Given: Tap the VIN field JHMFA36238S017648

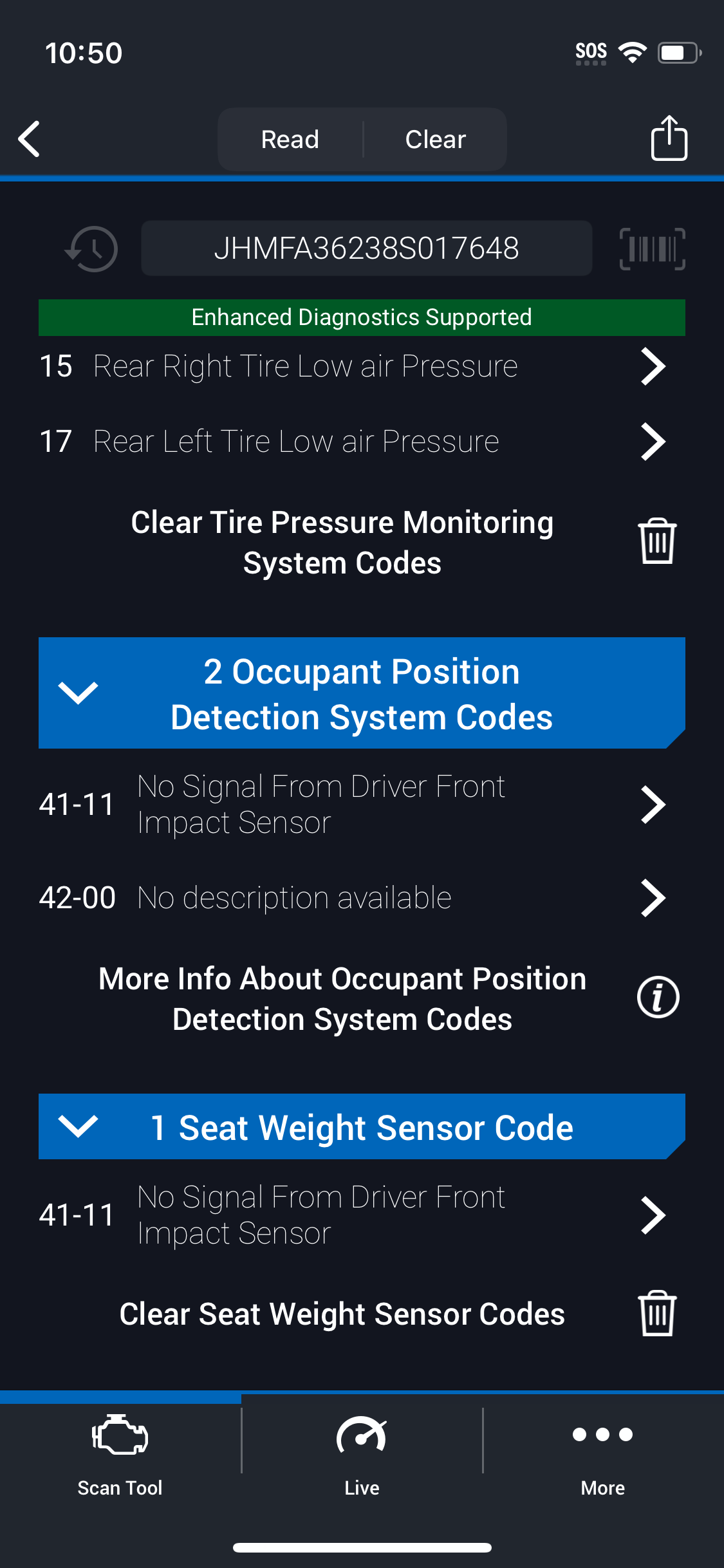Looking at the screenshot, I should 367,248.
